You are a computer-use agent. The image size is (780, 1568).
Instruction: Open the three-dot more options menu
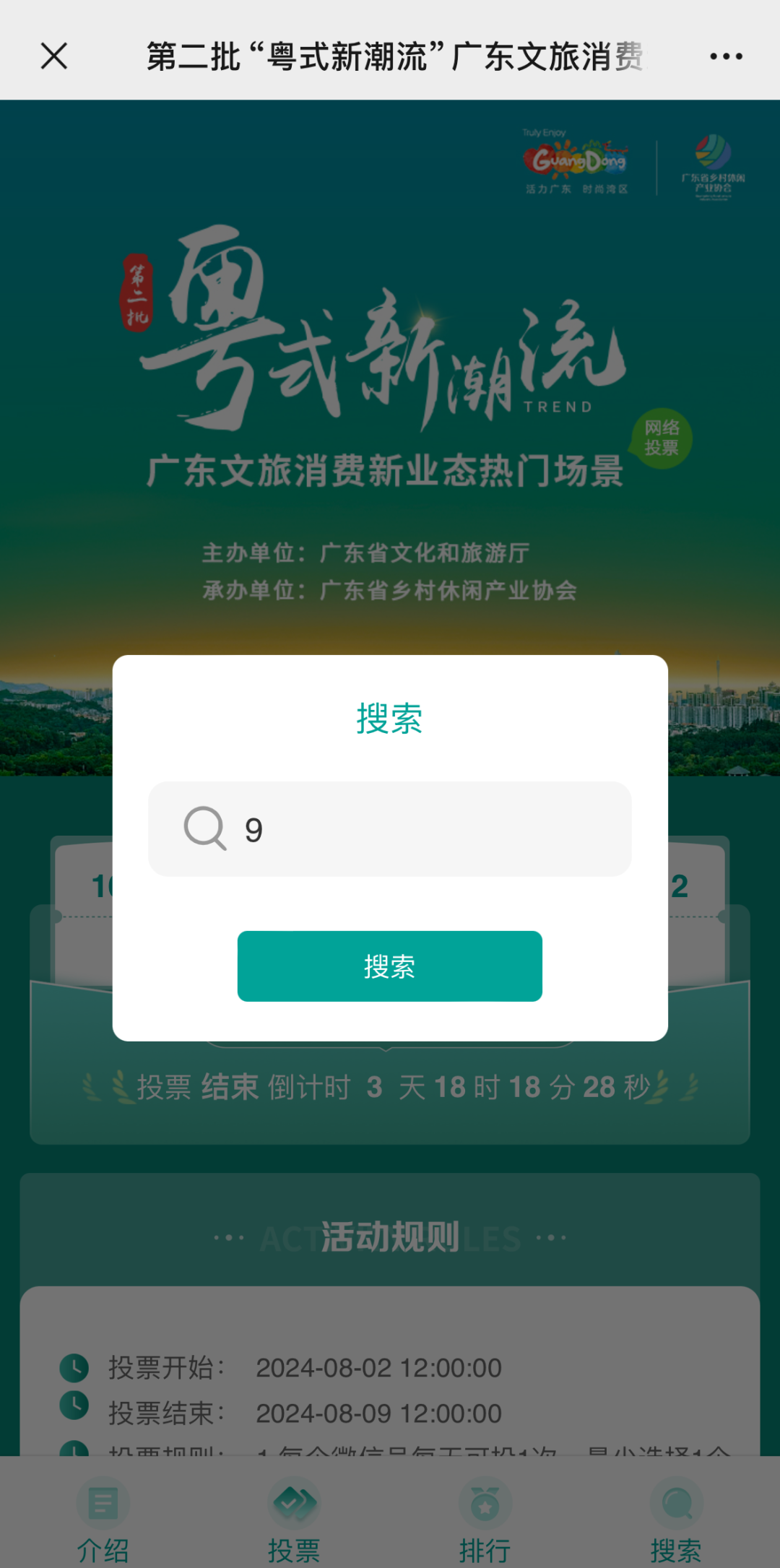point(726,56)
